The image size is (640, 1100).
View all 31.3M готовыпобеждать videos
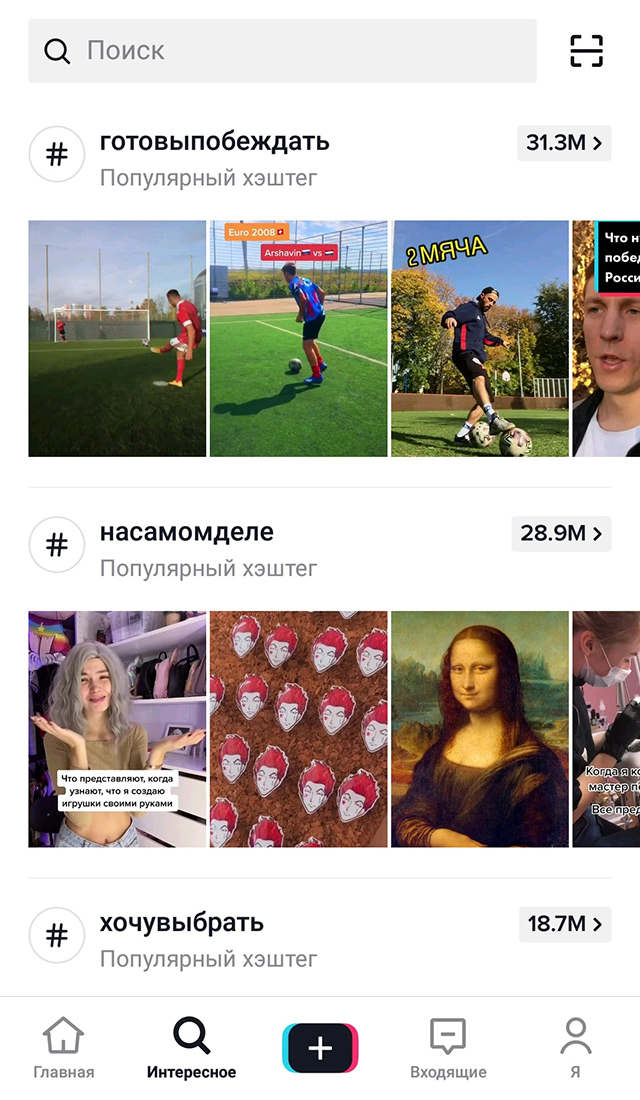click(x=564, y=143)
